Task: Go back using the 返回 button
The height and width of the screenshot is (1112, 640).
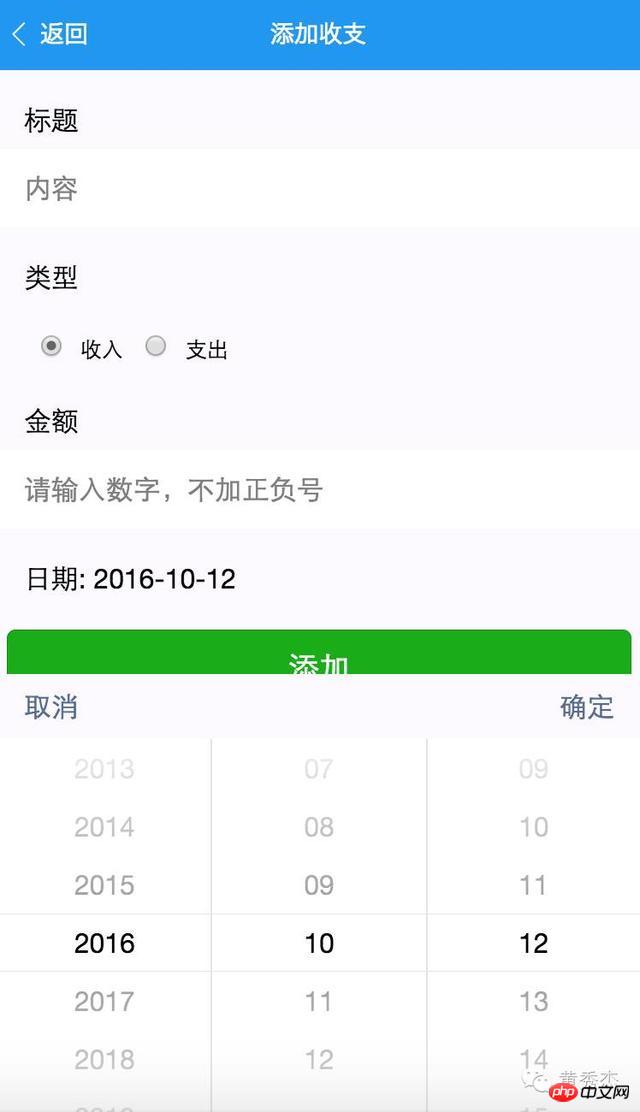Action: tap(50, 34)
